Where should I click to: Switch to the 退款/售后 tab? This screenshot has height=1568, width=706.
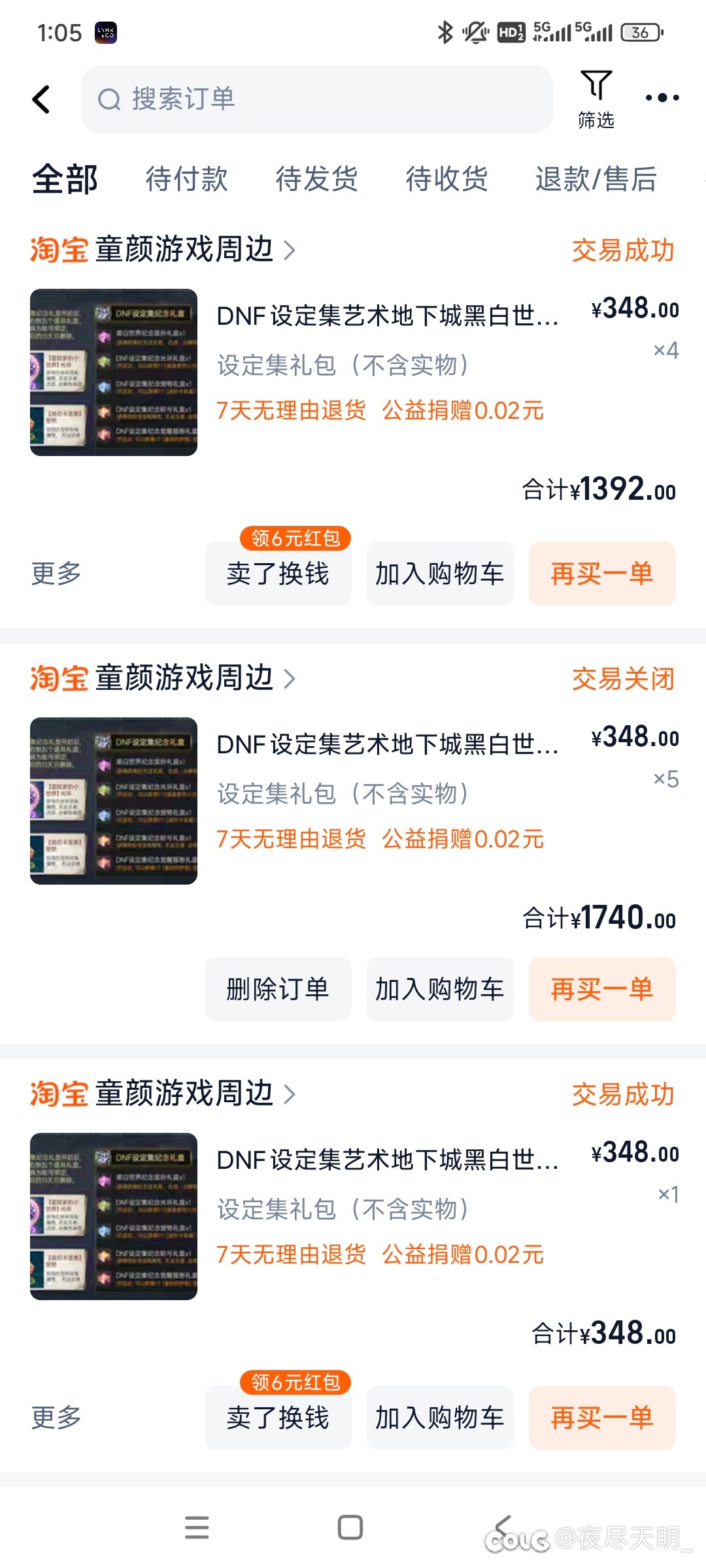coord(596,179)
